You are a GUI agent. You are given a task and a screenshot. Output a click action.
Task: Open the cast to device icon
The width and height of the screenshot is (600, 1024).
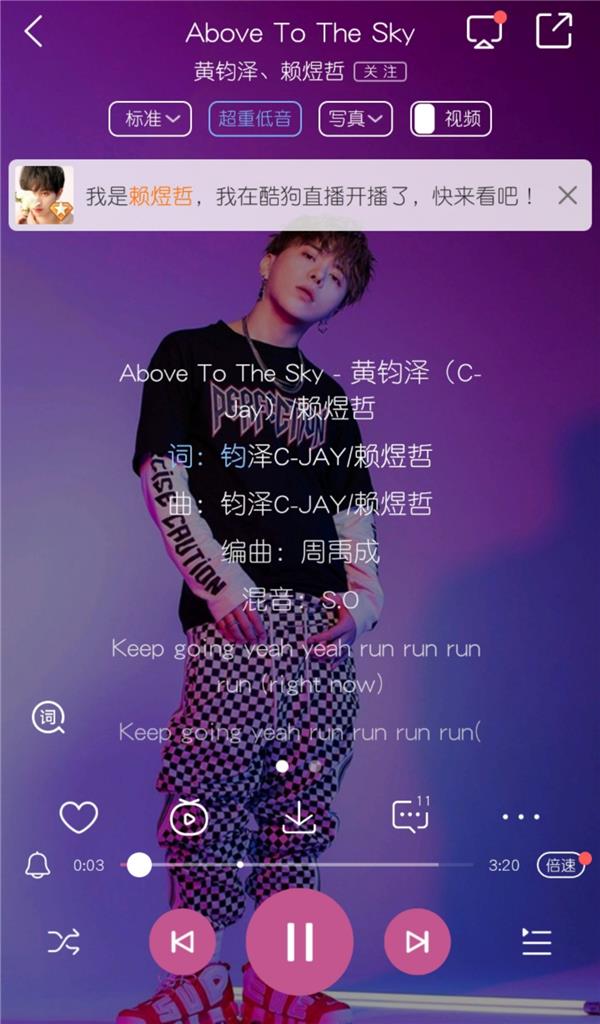click(484, 31)
